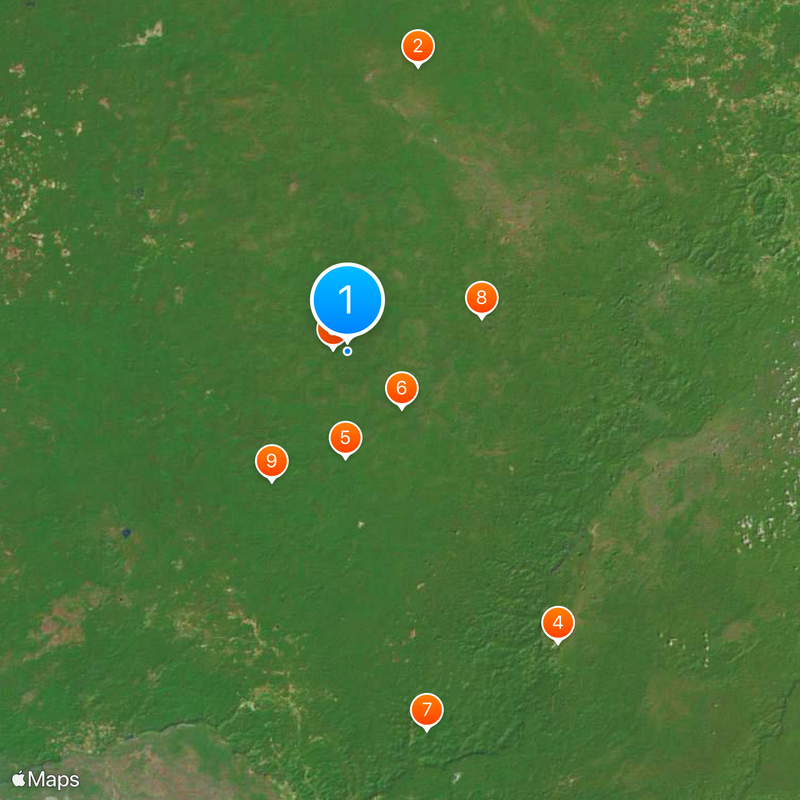Open the orange pin labeled 4

558,623
